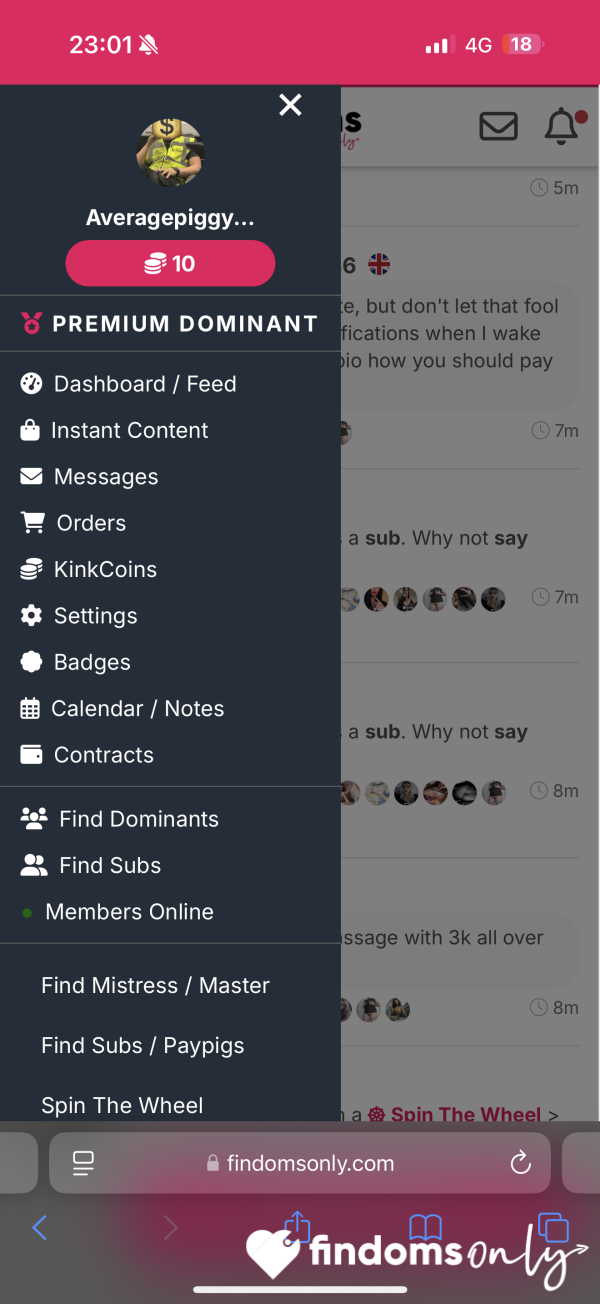Open Find Subs / Paypigs
This screenshot has height=1304, width=600.
point(143,1045)
